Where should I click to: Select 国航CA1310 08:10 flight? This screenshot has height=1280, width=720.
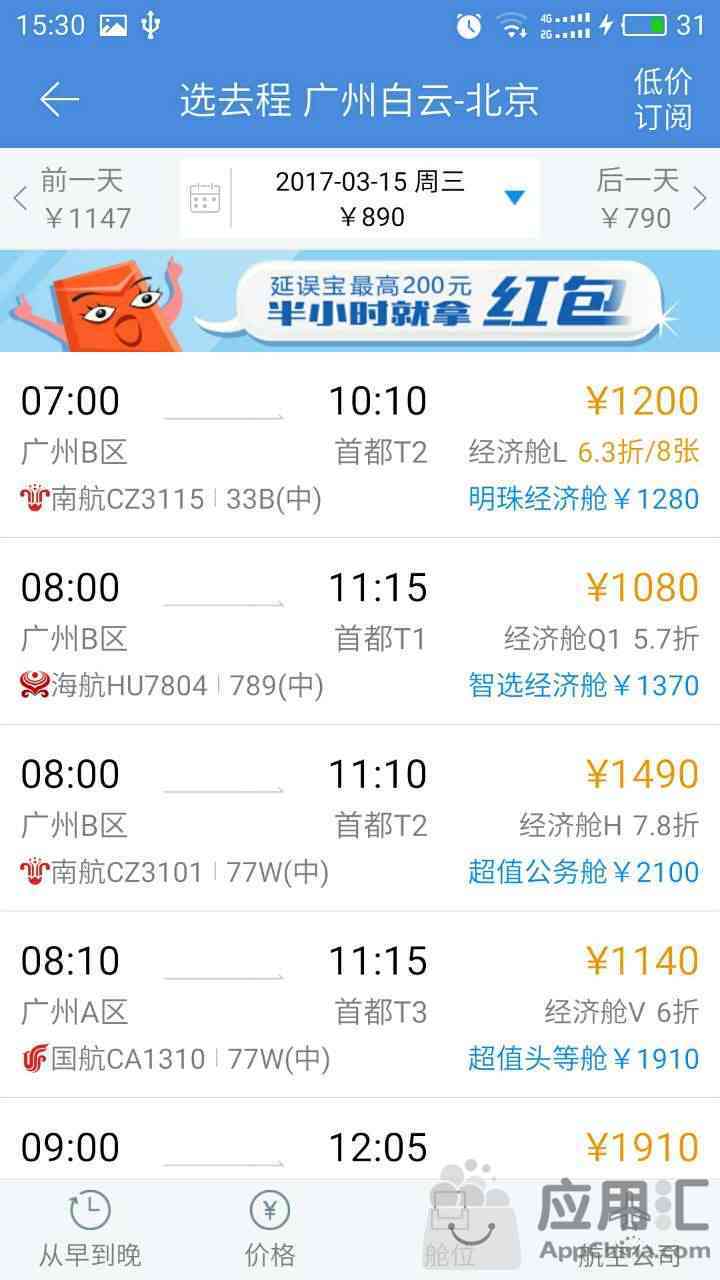(360, 1004)
